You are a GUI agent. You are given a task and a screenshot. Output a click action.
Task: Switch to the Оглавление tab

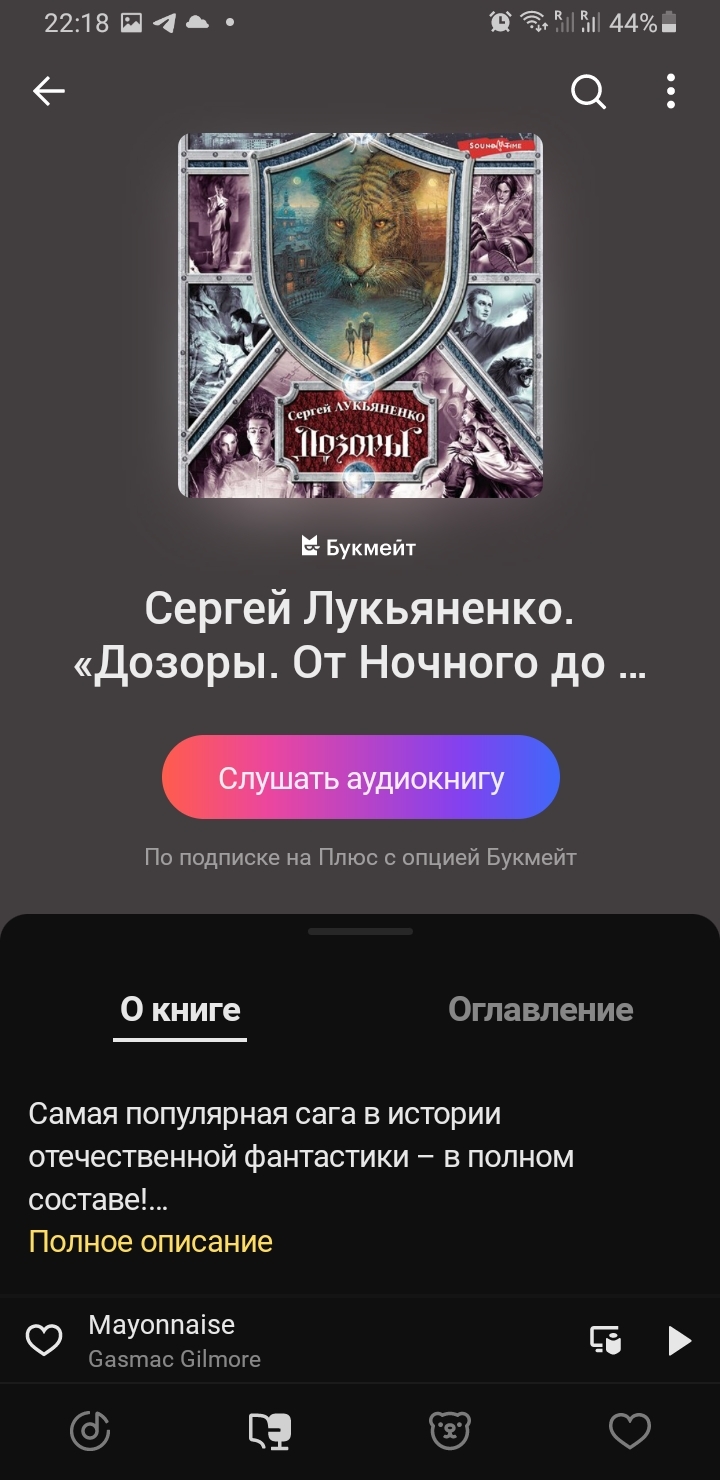(540, 1009)
